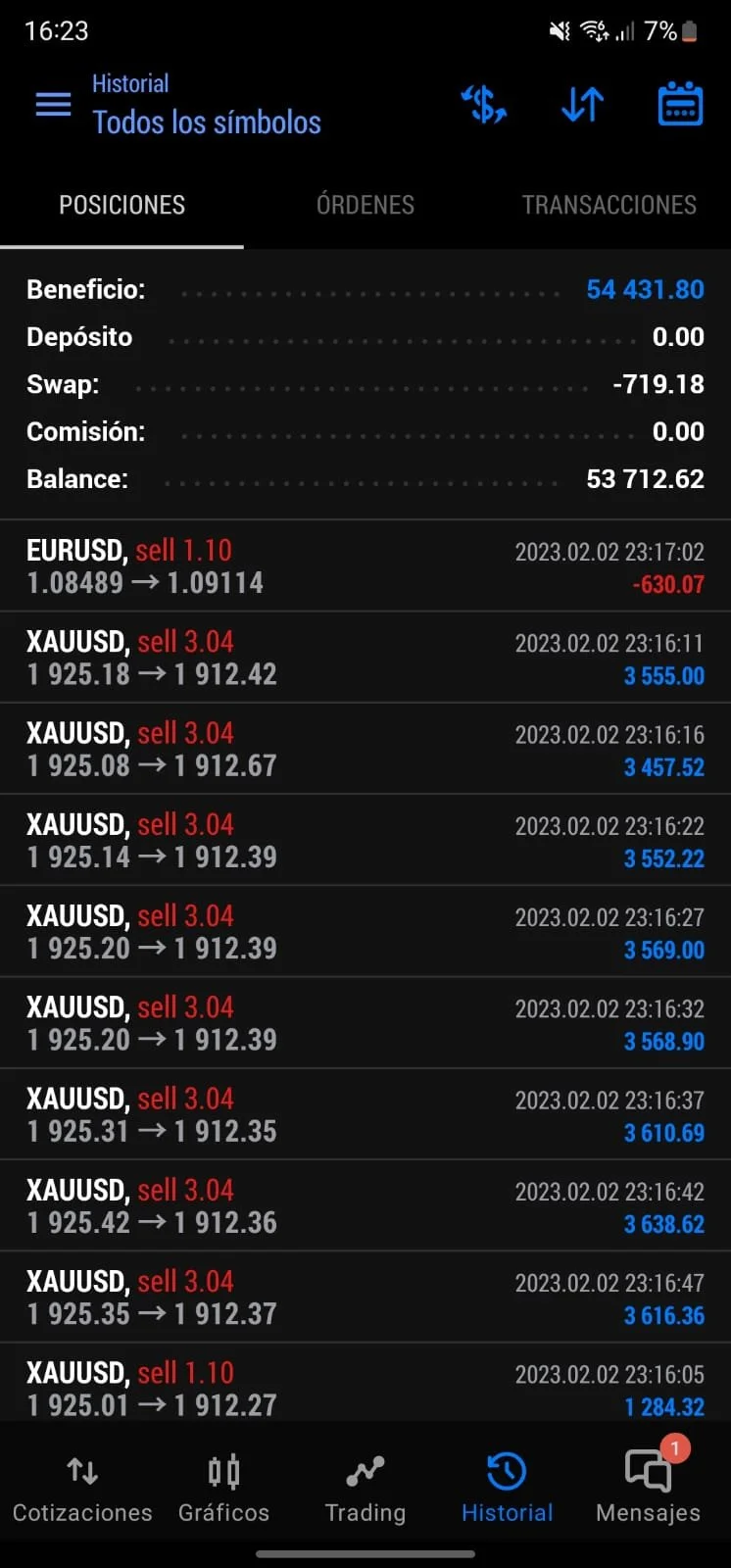Switch to the Trading section
The height and width of the screenshot is (1568, 731).
tap(365, 1488)
